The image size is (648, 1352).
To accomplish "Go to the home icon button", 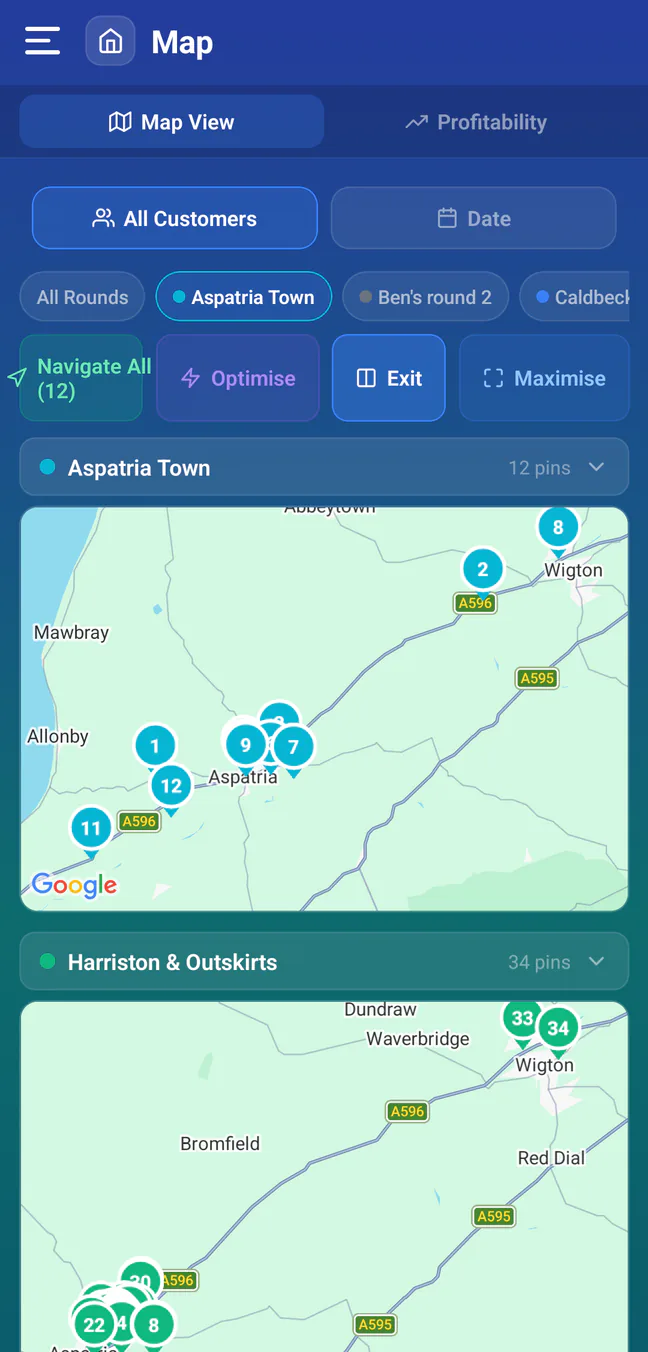I will point(110,42).
